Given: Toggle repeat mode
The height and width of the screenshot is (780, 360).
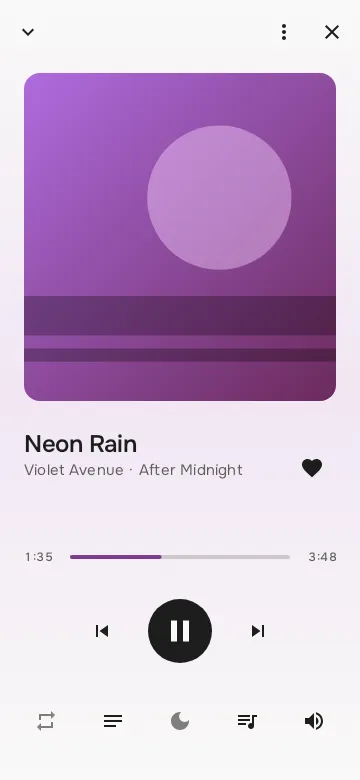Looking at the screenshot, I should click(x=46, y=721).
